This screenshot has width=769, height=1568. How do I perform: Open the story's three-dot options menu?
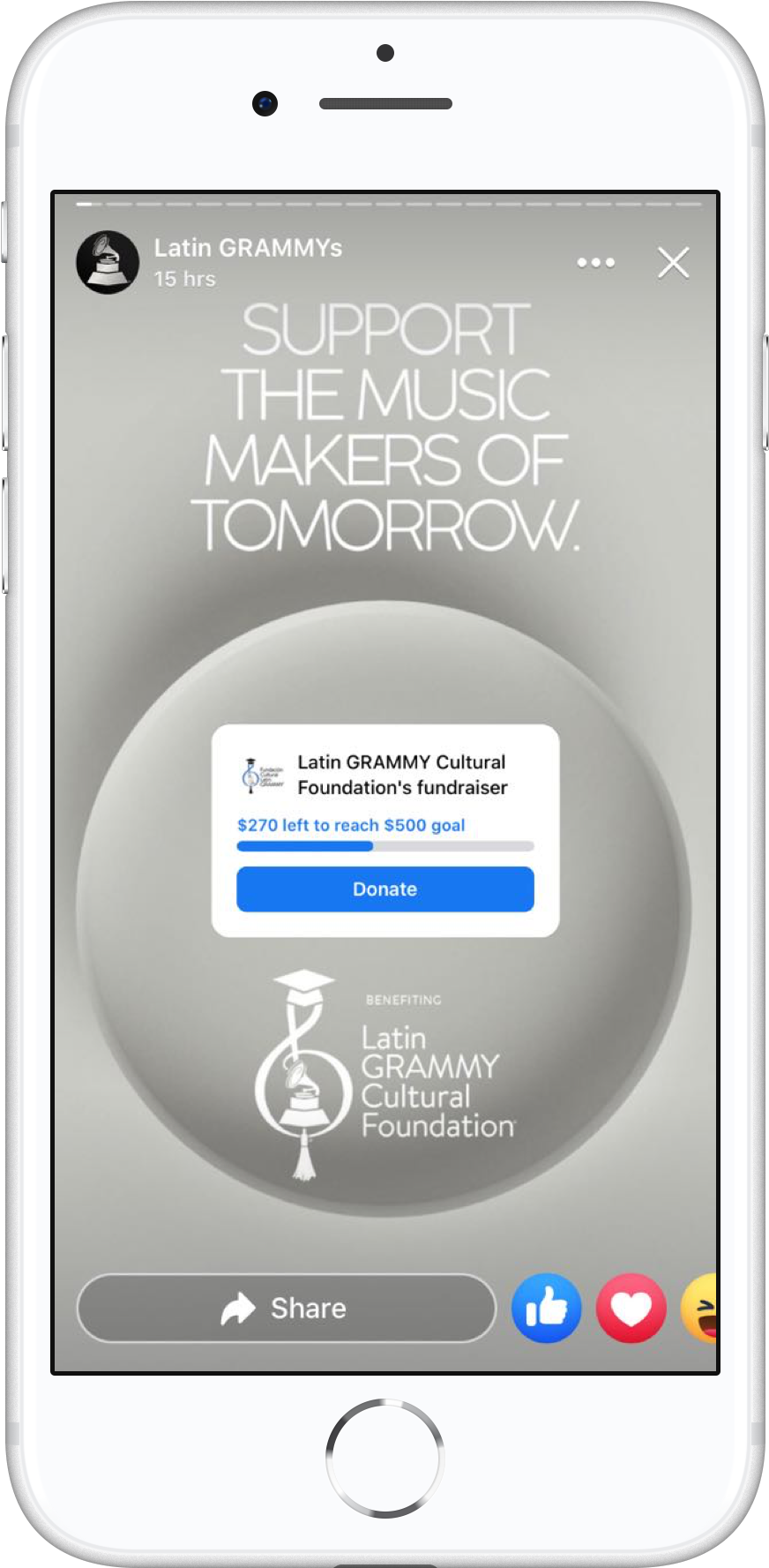(x=596, y=263)
